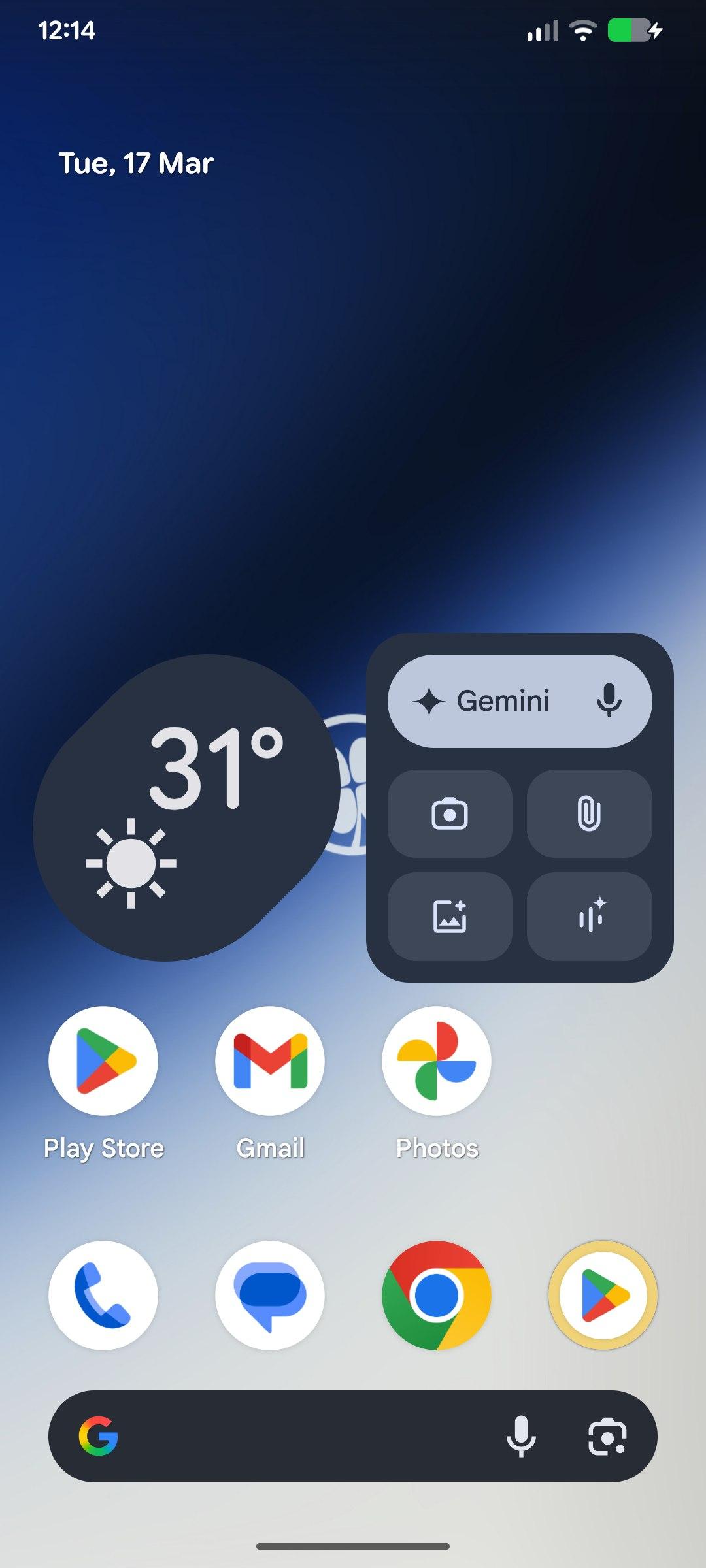Open the camera in the Gemini widget
Image resolution: width=706 pixels, height=1568 pixels.
pyautogui.click(x=450, y=814)
